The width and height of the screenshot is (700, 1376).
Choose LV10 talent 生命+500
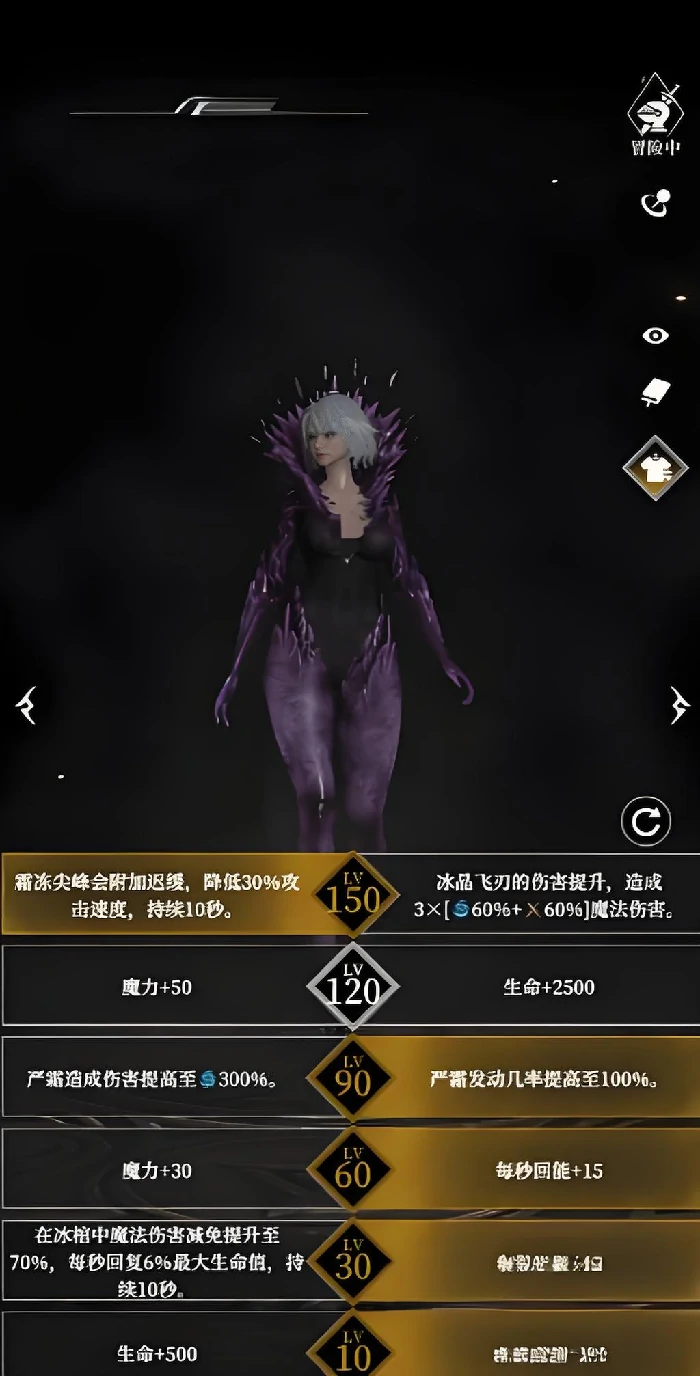click(155, 1353)
